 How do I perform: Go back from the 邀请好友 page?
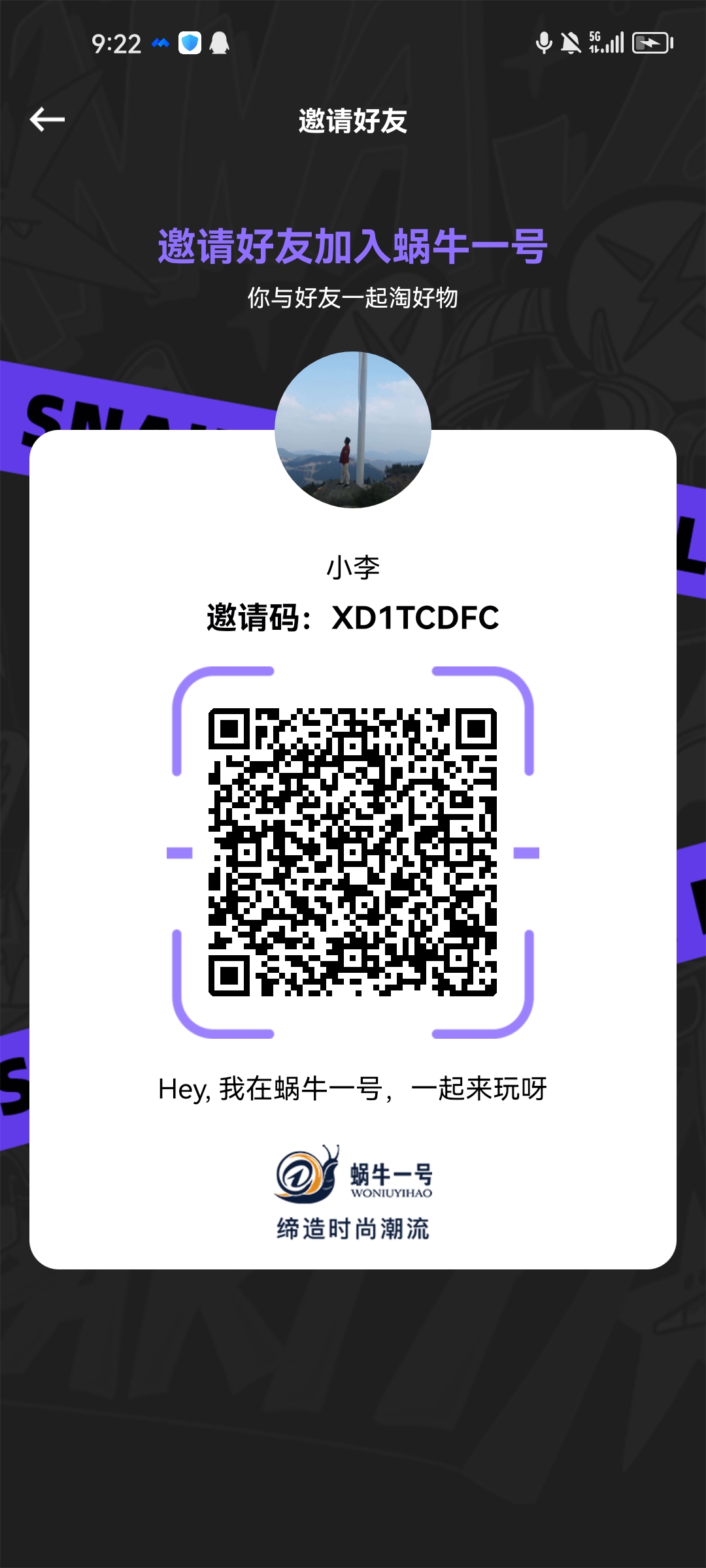tap(47, 120)
